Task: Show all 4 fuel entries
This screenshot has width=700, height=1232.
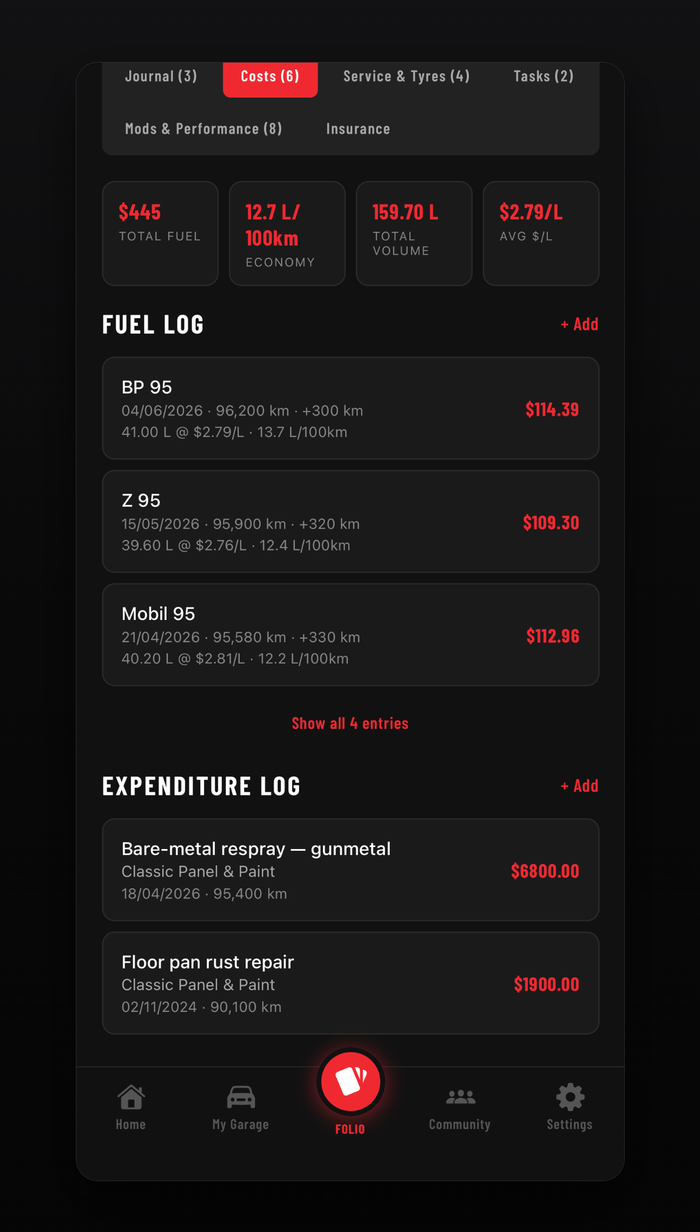Action: pyautogui.click(x=350, y=723)
